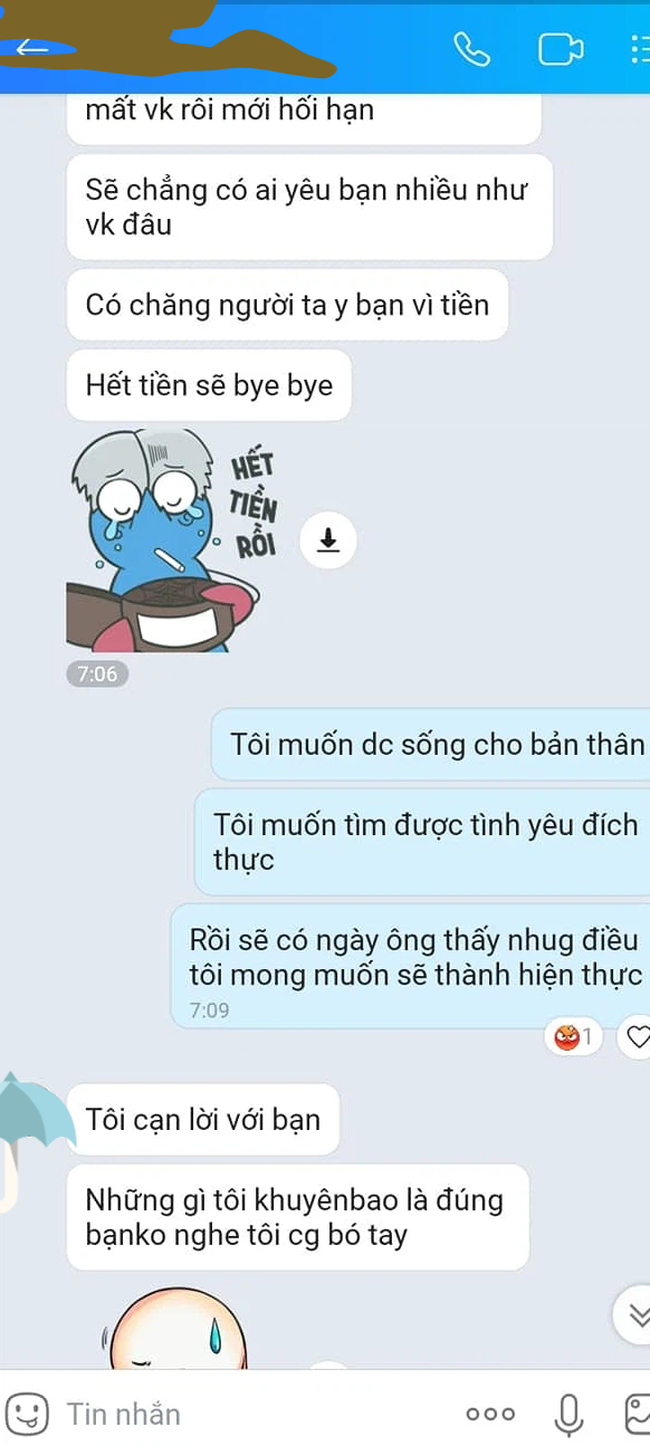Record a voice message
Viewport: 650px width, 1446px height.
569,1413
